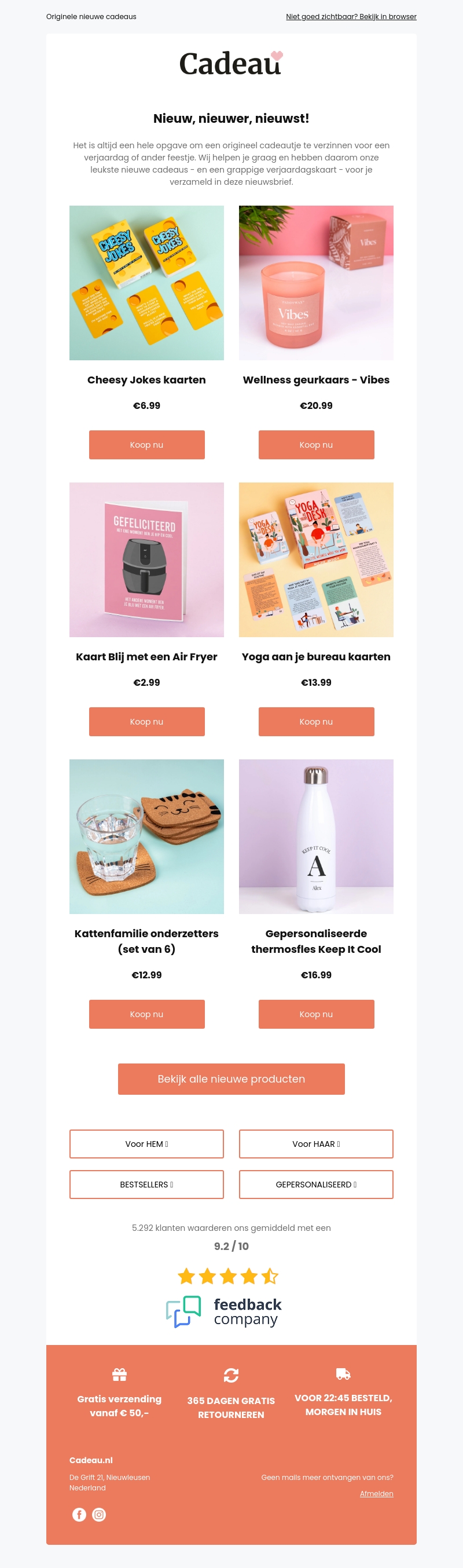The width and height of the screenshot is (463, 1568).
Task: Buy the Gepersonaliseerde thermosfles Keep It Cool
Action: (316, 1014)
